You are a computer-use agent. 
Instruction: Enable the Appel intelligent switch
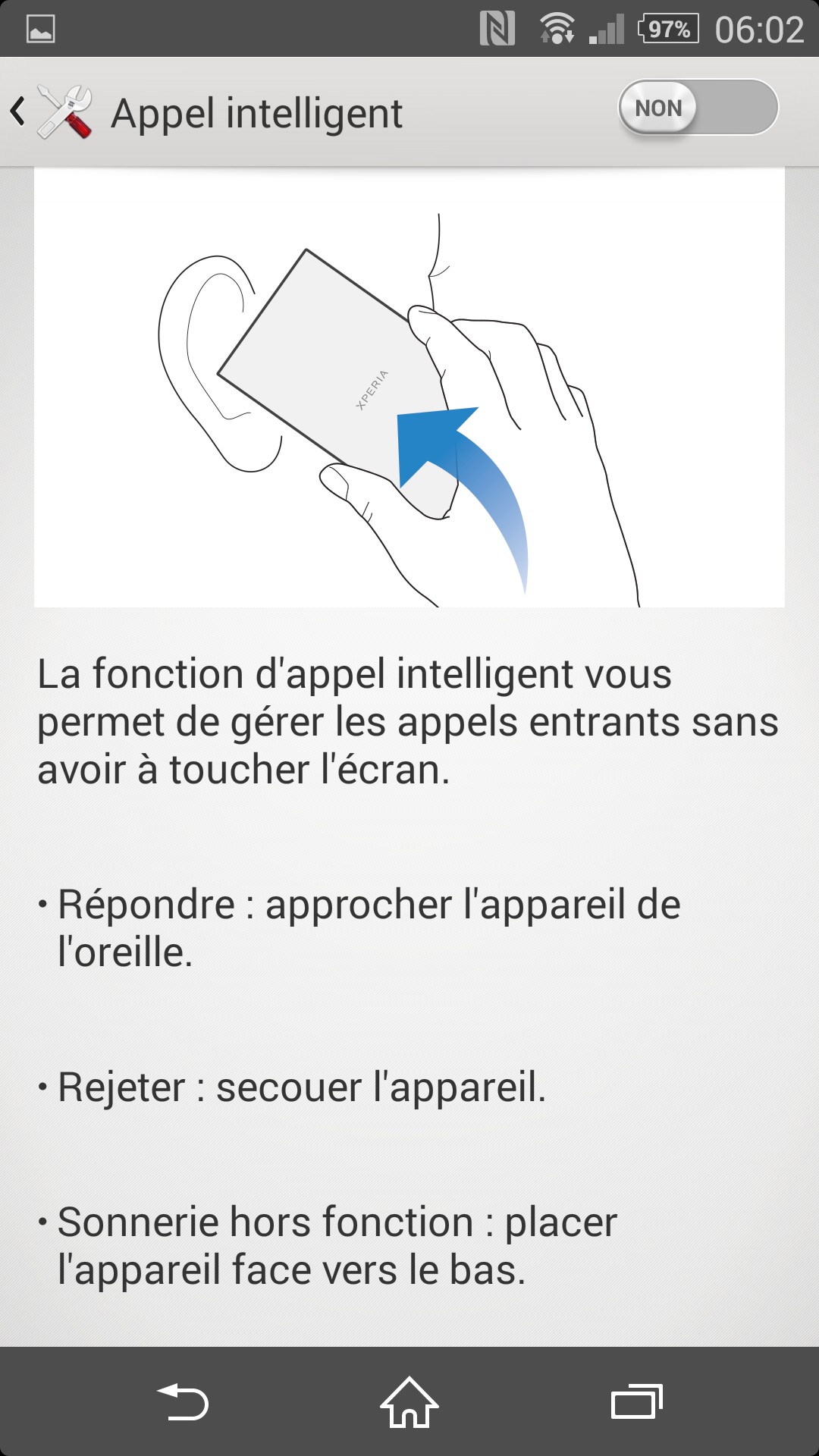[x=698, y=108]
